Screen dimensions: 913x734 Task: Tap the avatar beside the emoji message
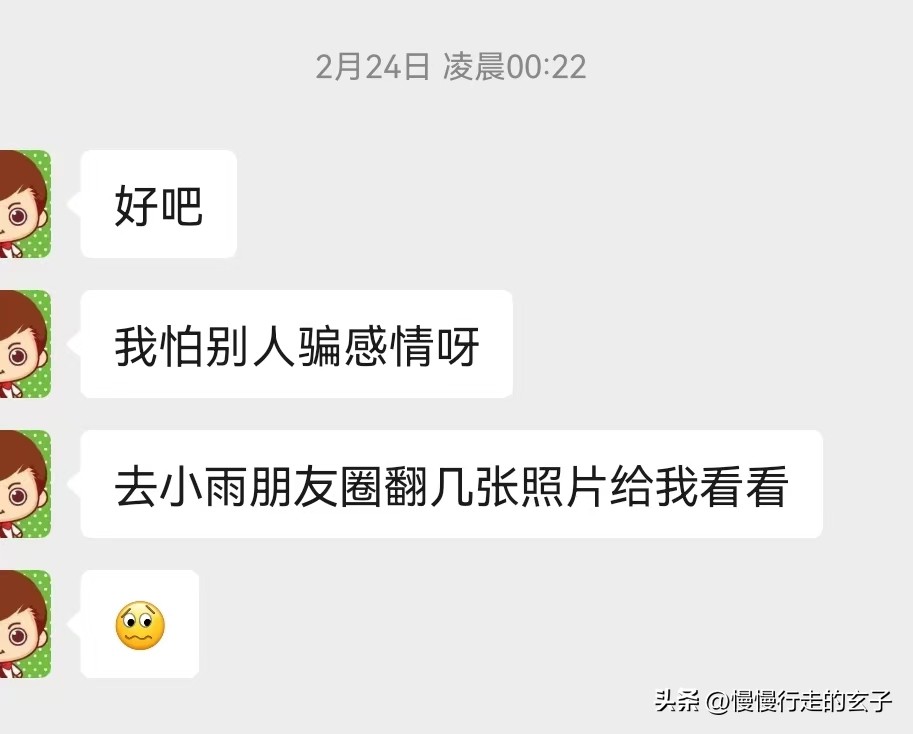(x=24, y=624)
